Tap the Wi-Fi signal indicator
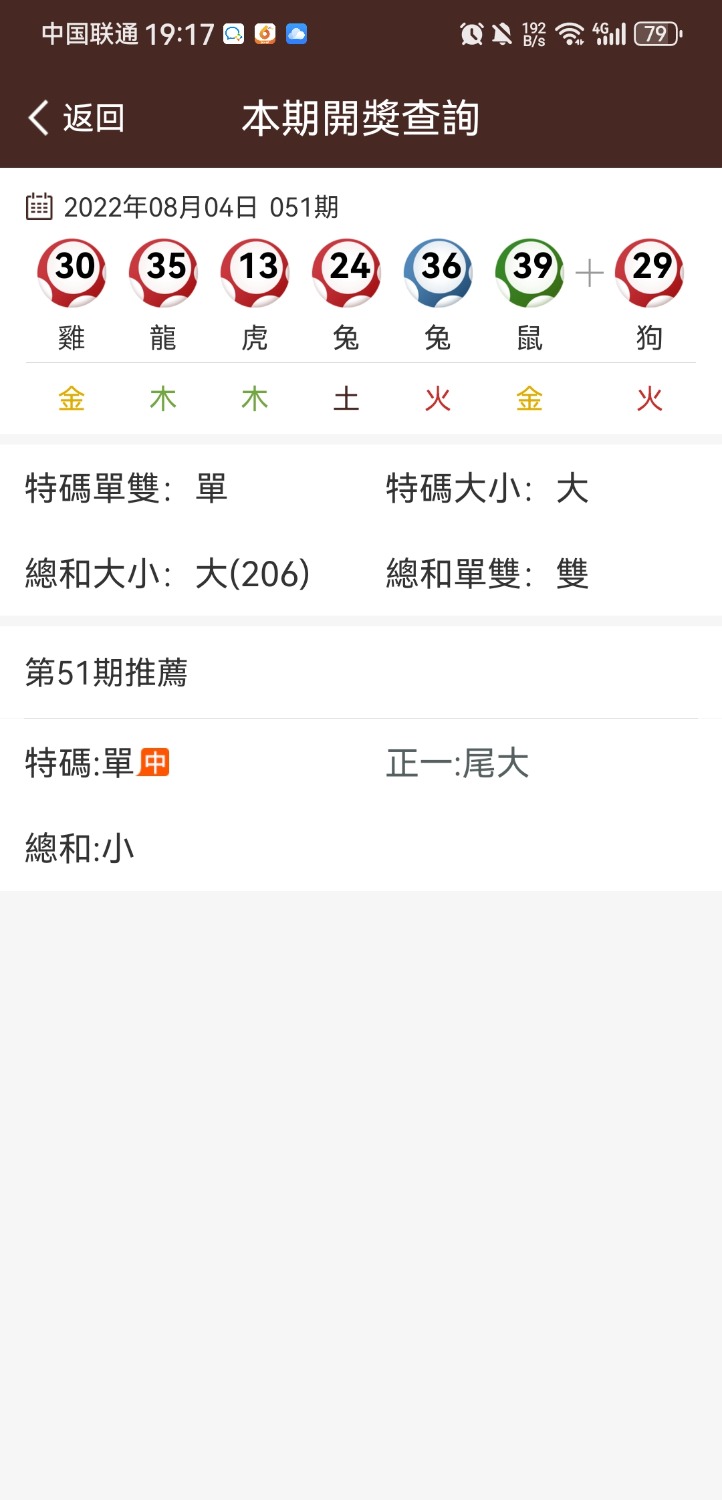722x1500 pixels. [x=570, y=33]
